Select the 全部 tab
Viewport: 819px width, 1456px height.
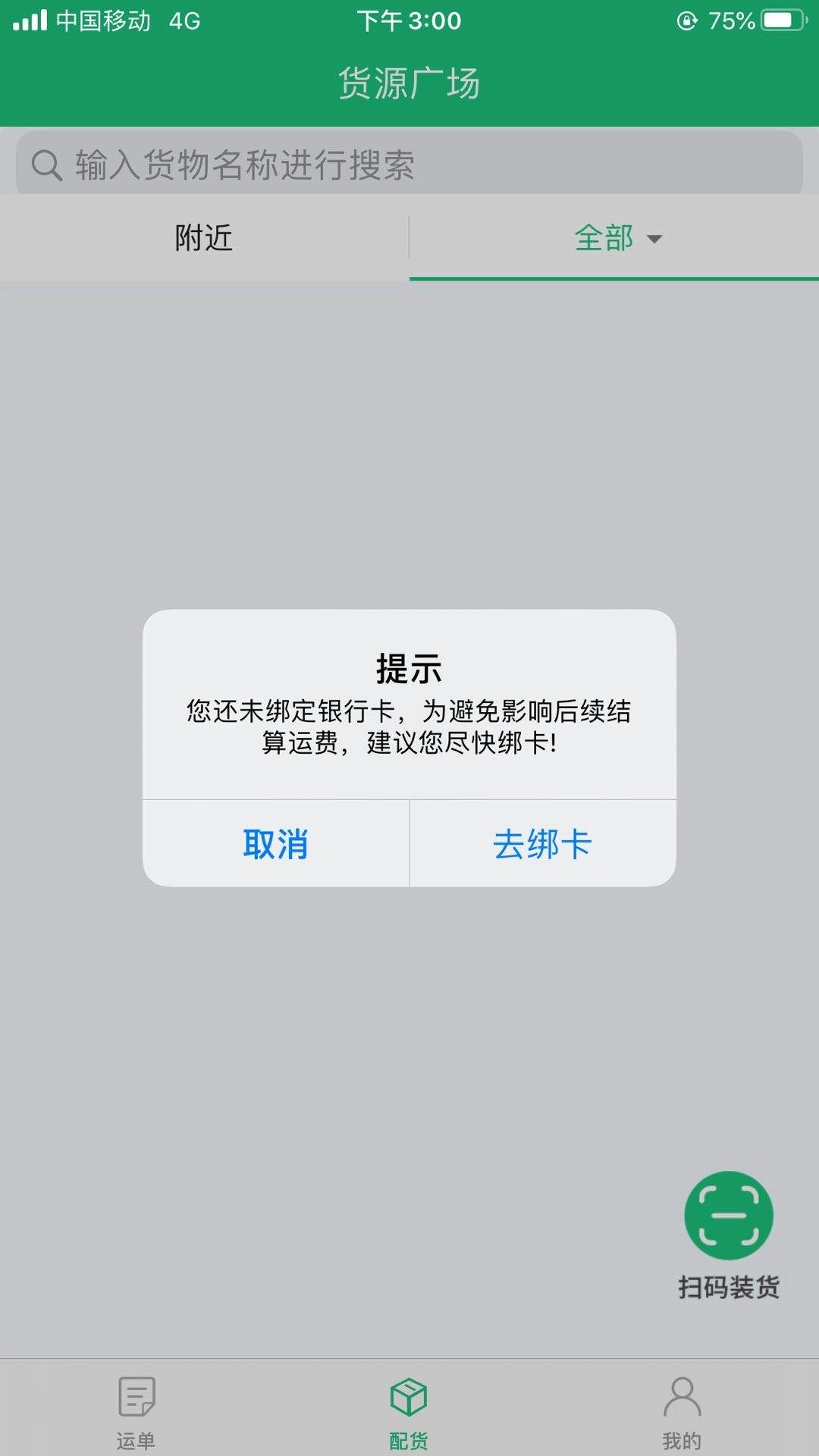[603, 238]
